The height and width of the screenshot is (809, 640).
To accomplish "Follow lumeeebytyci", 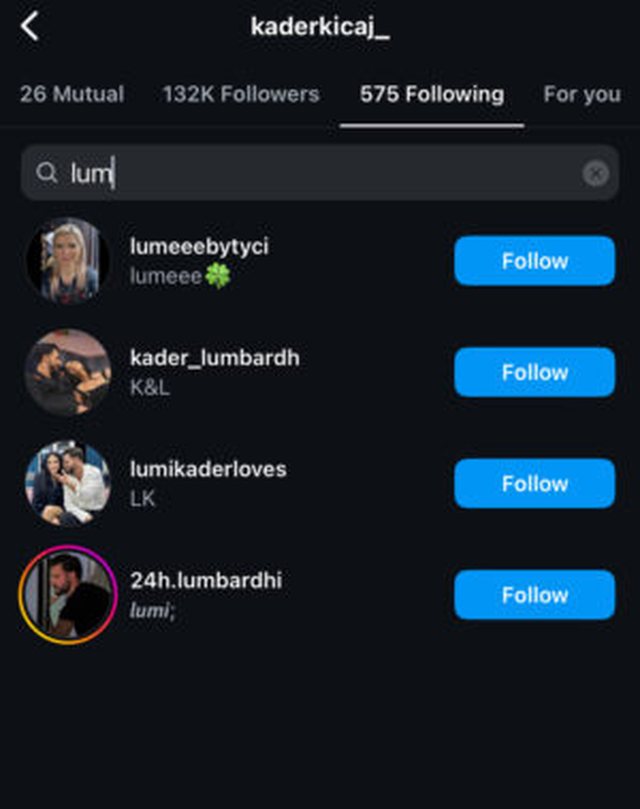I will point(534,261).
